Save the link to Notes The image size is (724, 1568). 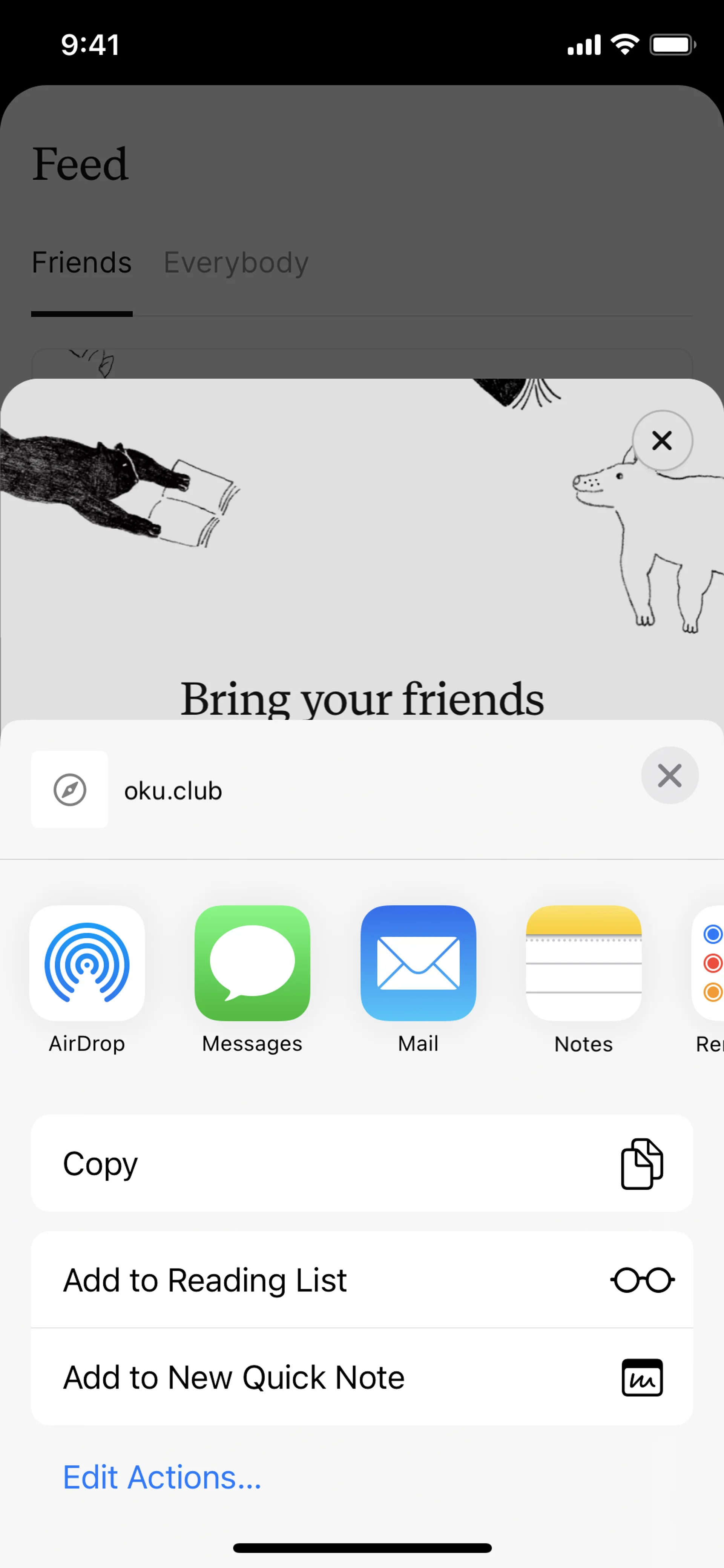point(583,963)
